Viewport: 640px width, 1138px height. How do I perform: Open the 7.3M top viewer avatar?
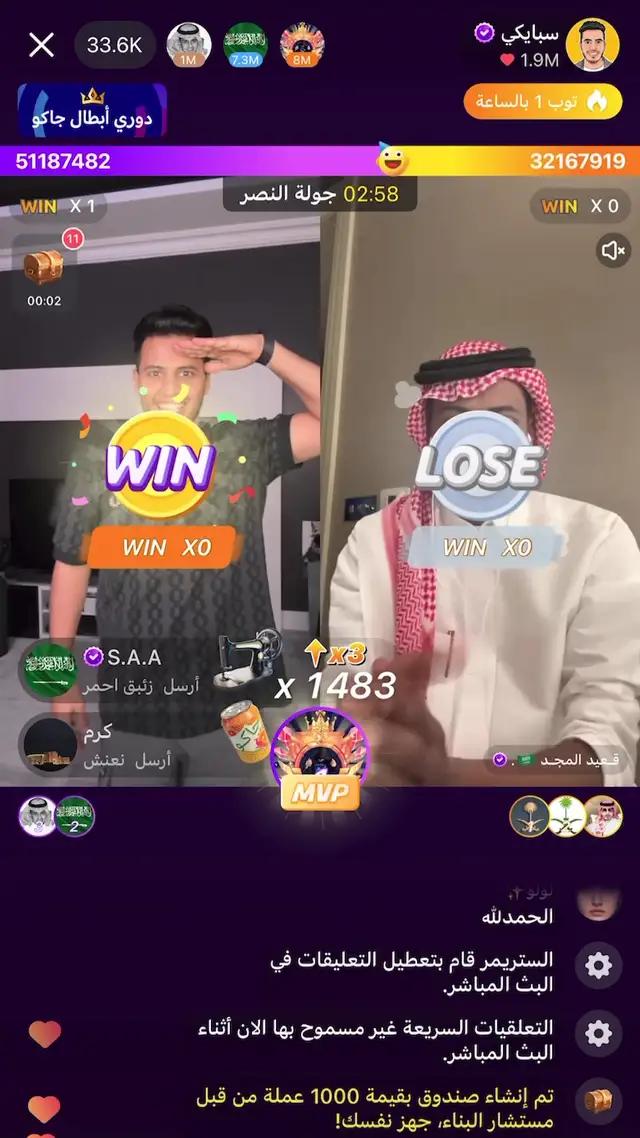pos(245,45)
